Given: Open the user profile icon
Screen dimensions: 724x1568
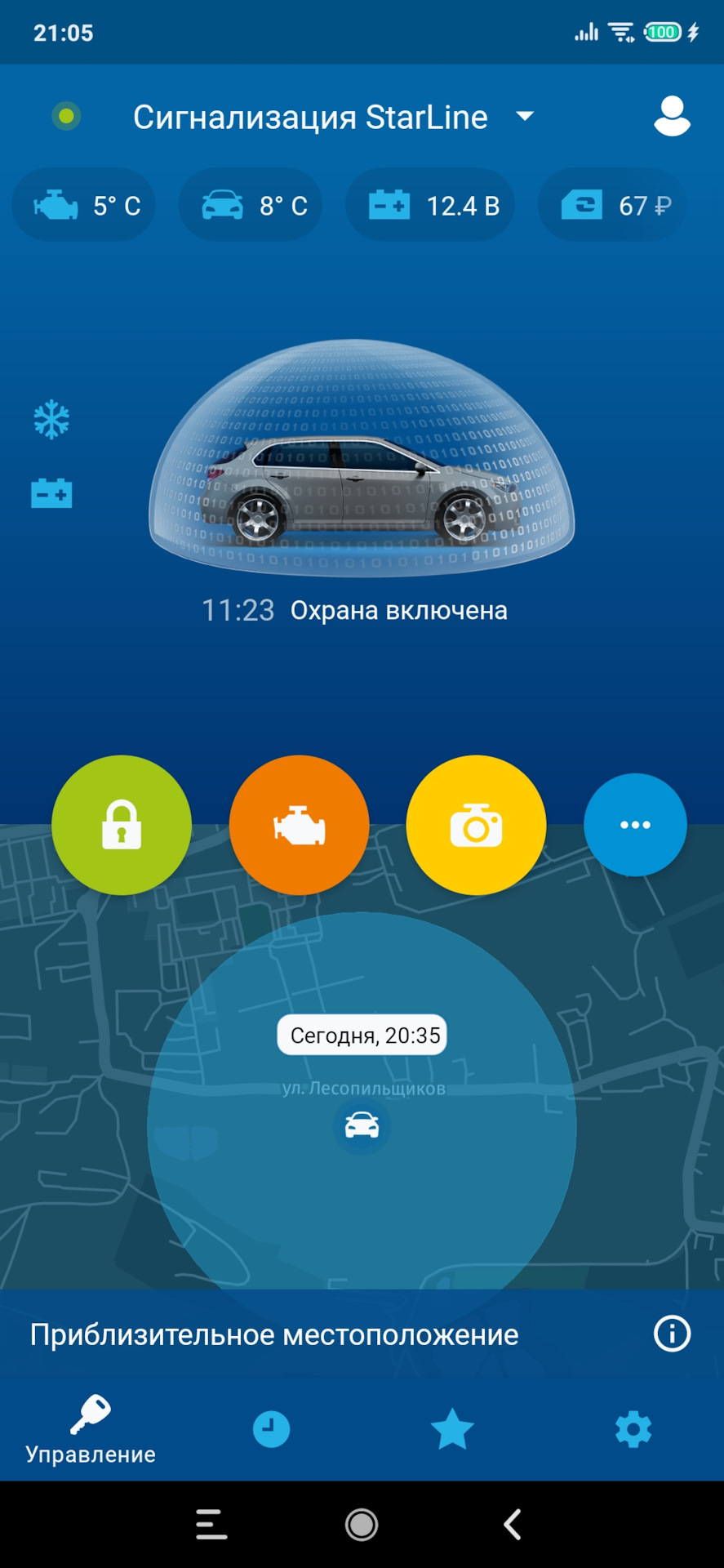Looking at the screenshot, I should 672,117.
